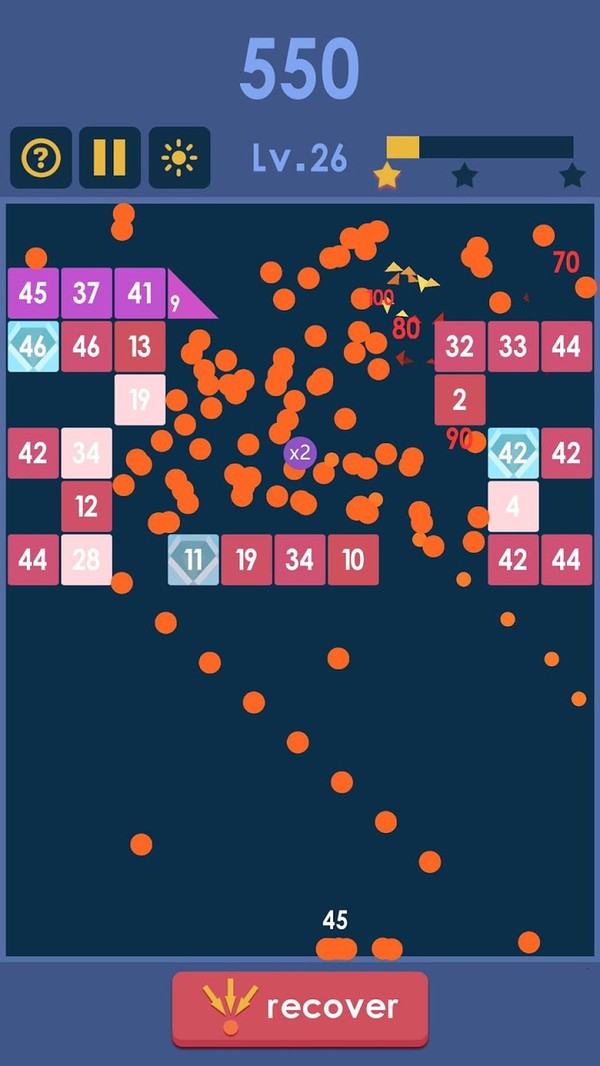Image resolution: width=600 pixels, height=1066 pixels.
Task: Open the help question mark button
Action: coord(41,158)
